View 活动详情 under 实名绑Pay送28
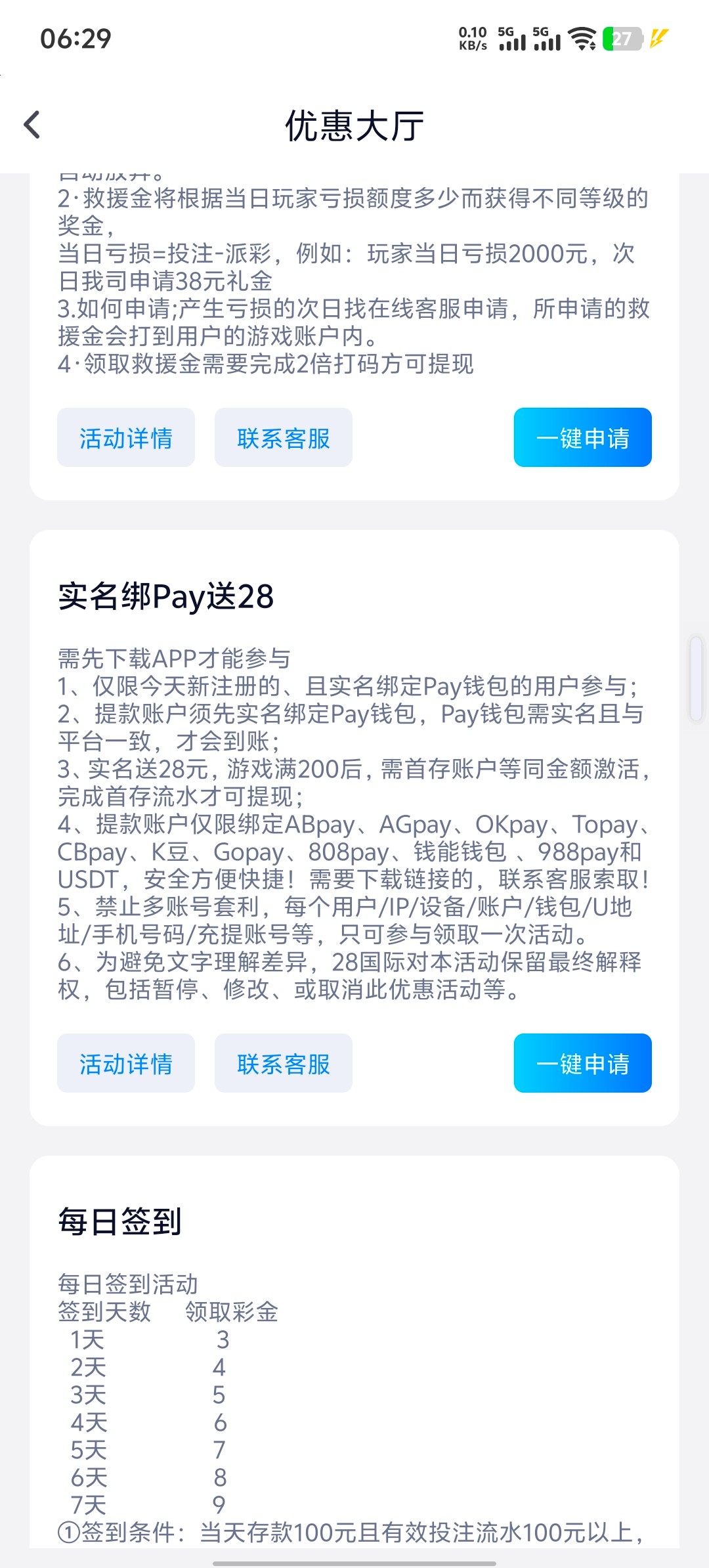 coord(126,1063)
